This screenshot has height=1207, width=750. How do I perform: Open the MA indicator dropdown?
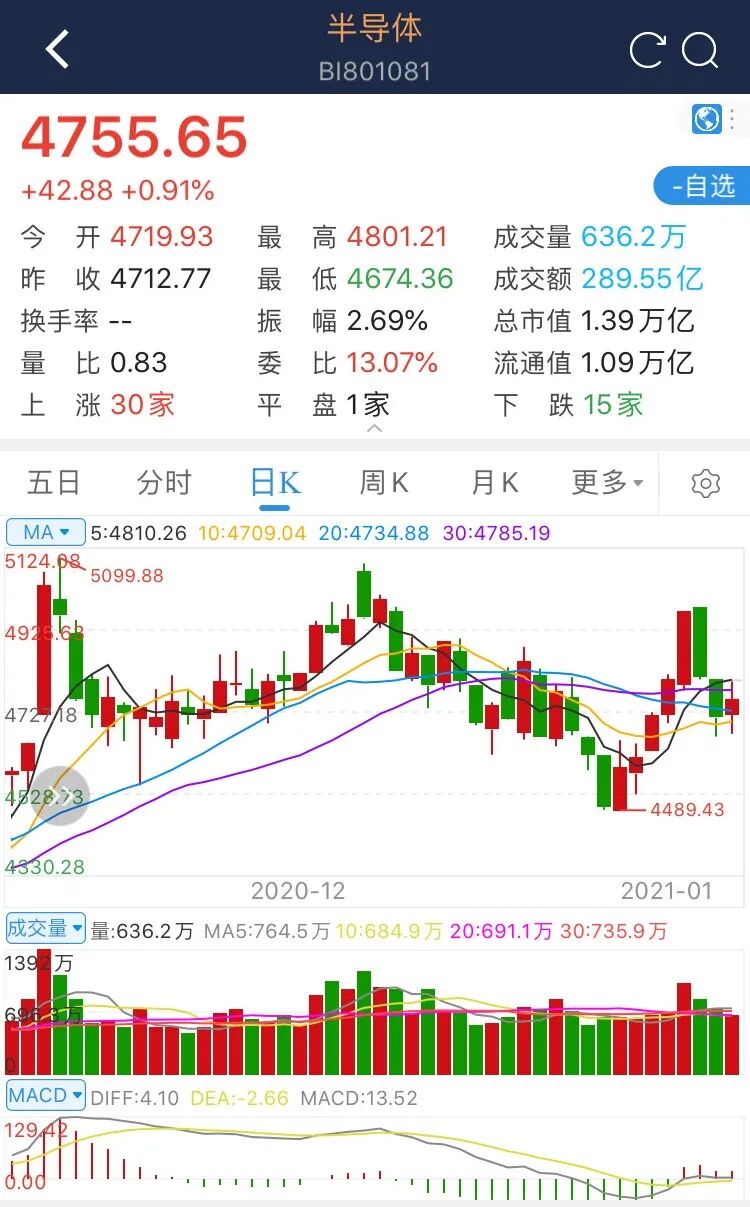pos(46,533)
